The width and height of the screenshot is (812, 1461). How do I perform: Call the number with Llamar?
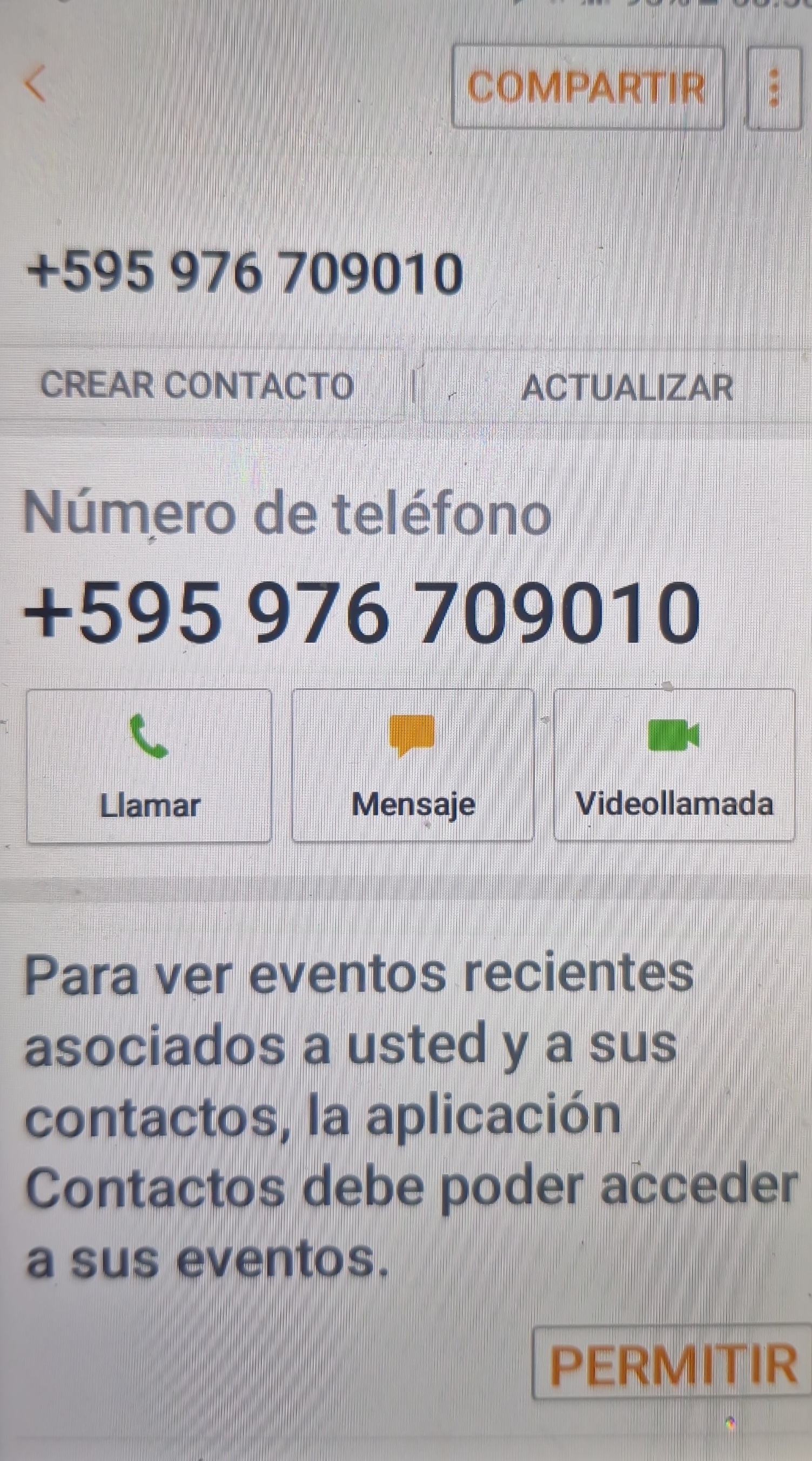tap(149, 766)
